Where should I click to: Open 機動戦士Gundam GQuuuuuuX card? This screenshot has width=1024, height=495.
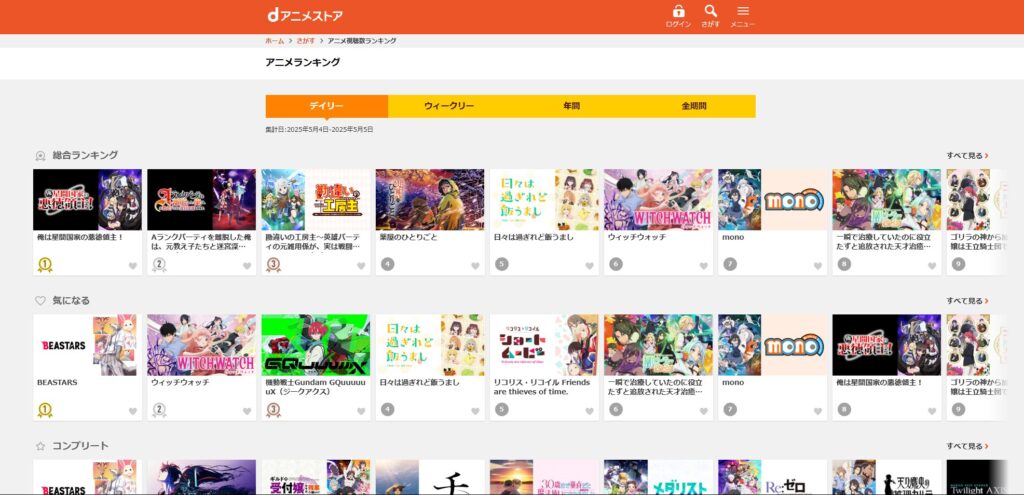(315, 346)
